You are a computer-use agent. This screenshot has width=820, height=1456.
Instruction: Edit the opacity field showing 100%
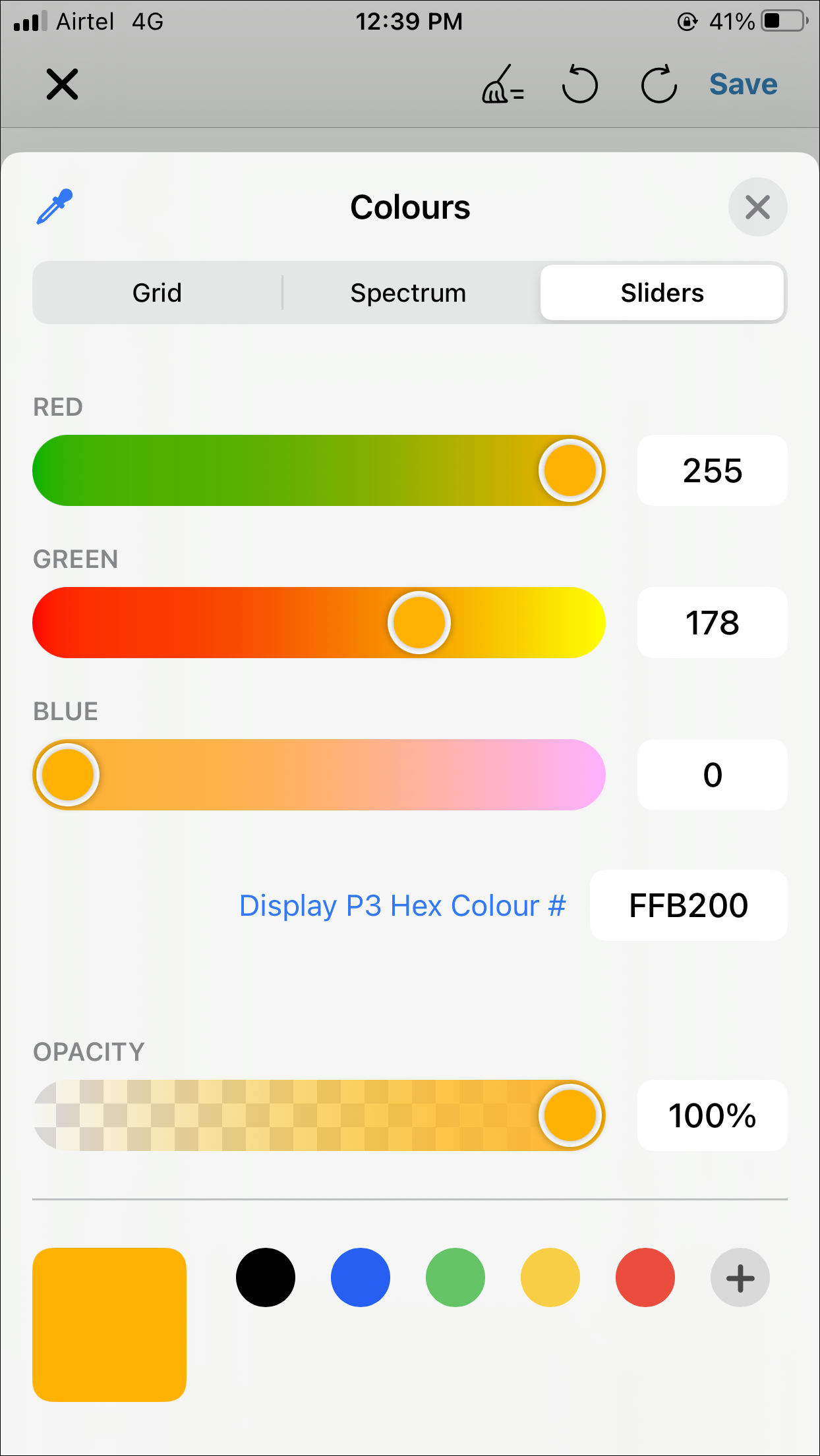click(712, 1115)
